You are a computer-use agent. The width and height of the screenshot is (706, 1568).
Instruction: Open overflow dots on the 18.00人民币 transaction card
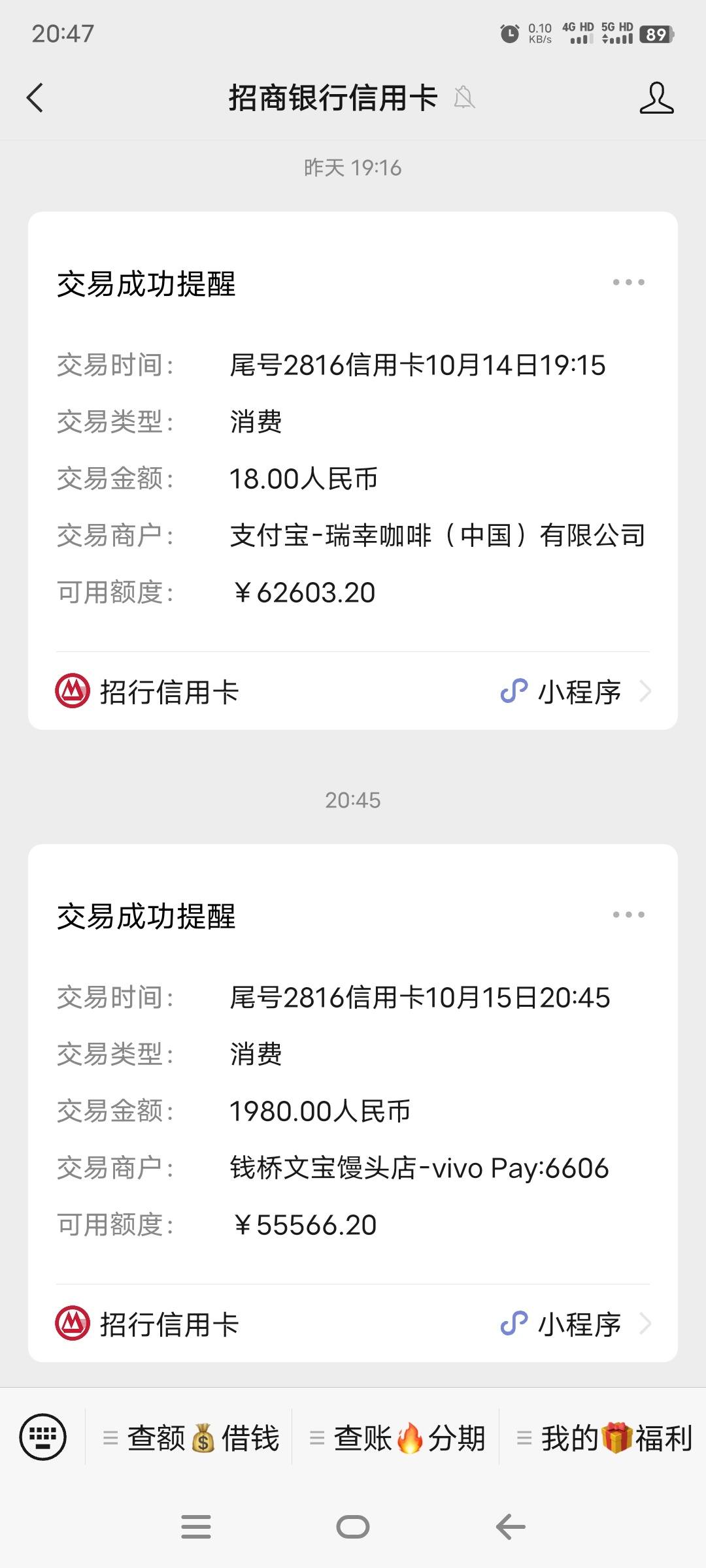(628, 282)
